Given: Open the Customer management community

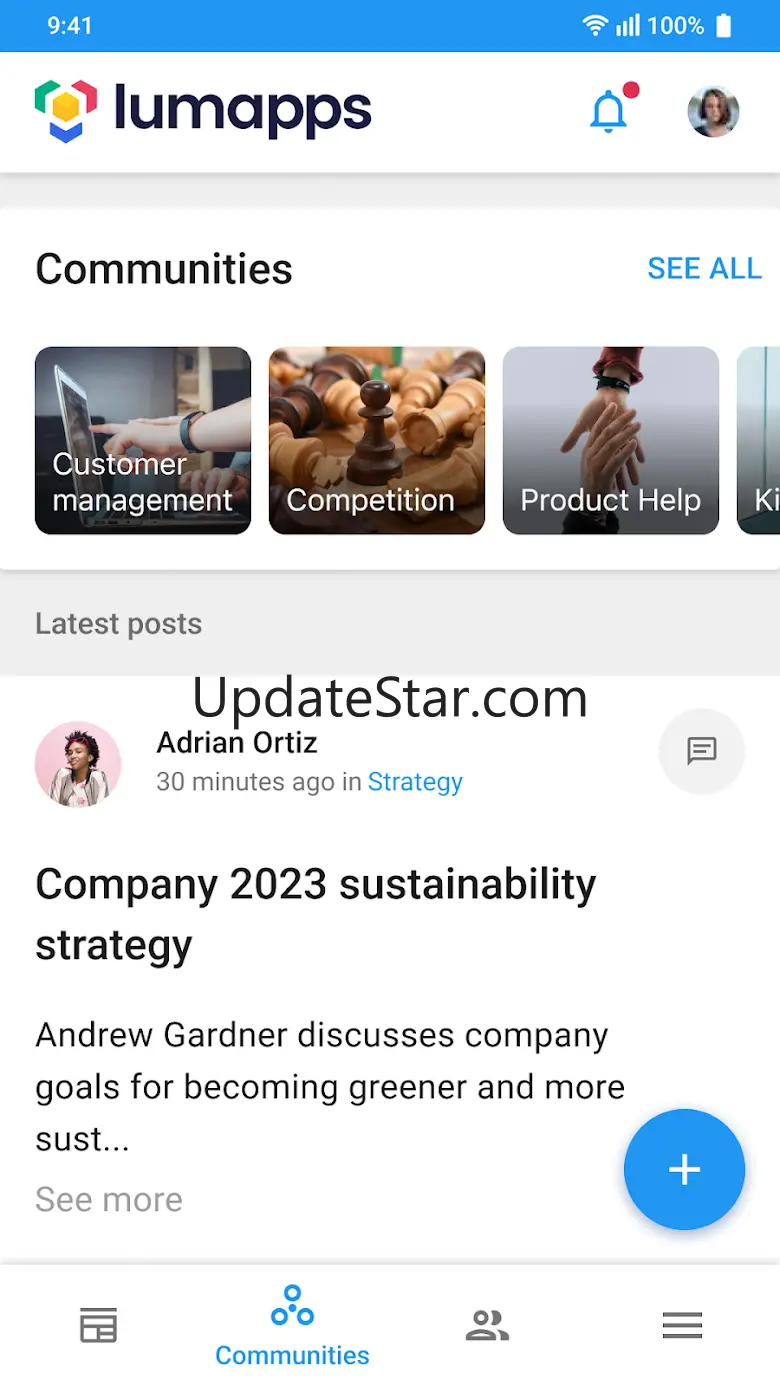Looking at the screenshot, I should click(143, 440).
